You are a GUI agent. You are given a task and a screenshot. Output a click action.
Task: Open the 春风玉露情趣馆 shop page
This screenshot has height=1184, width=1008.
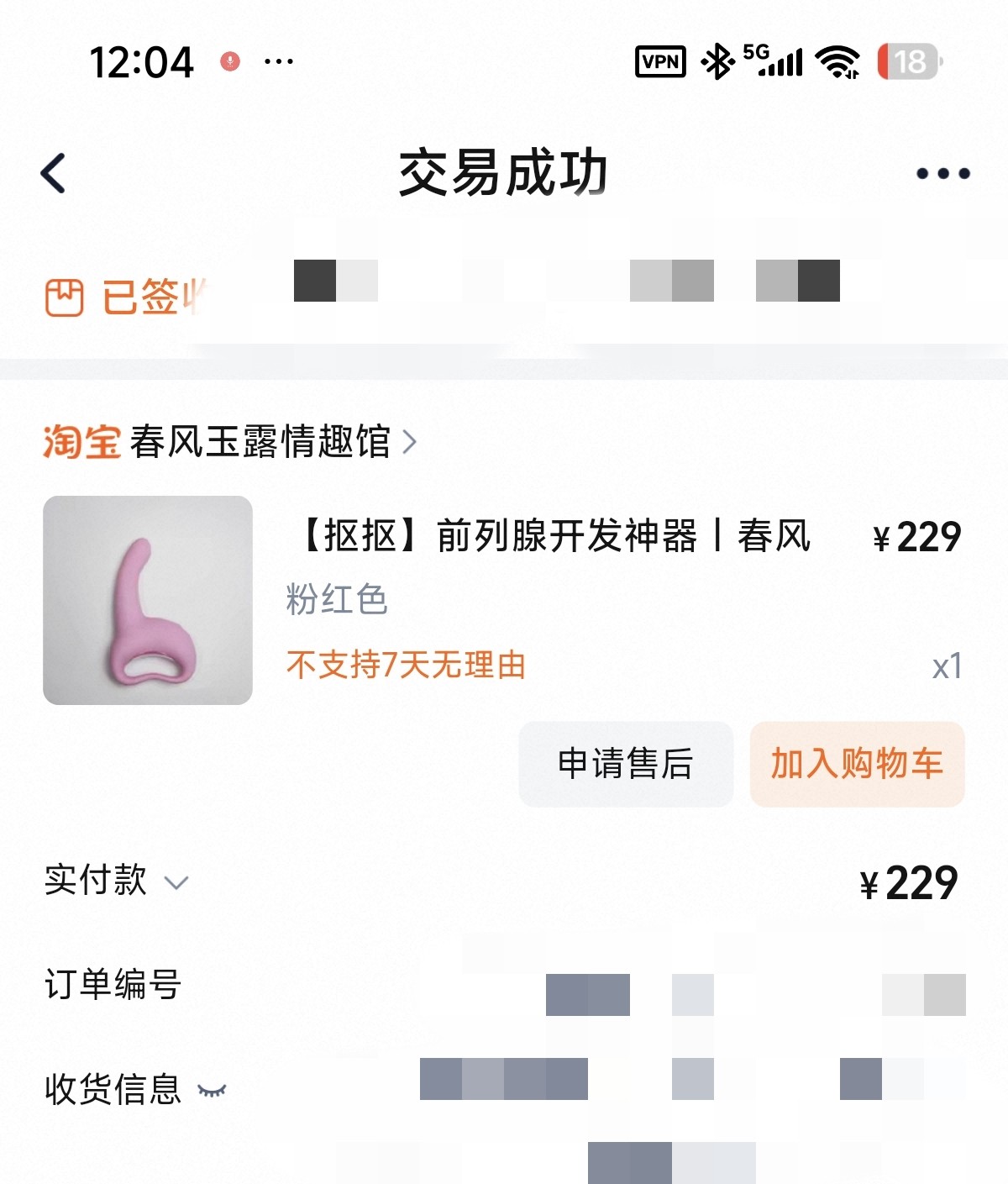[259, 442]
